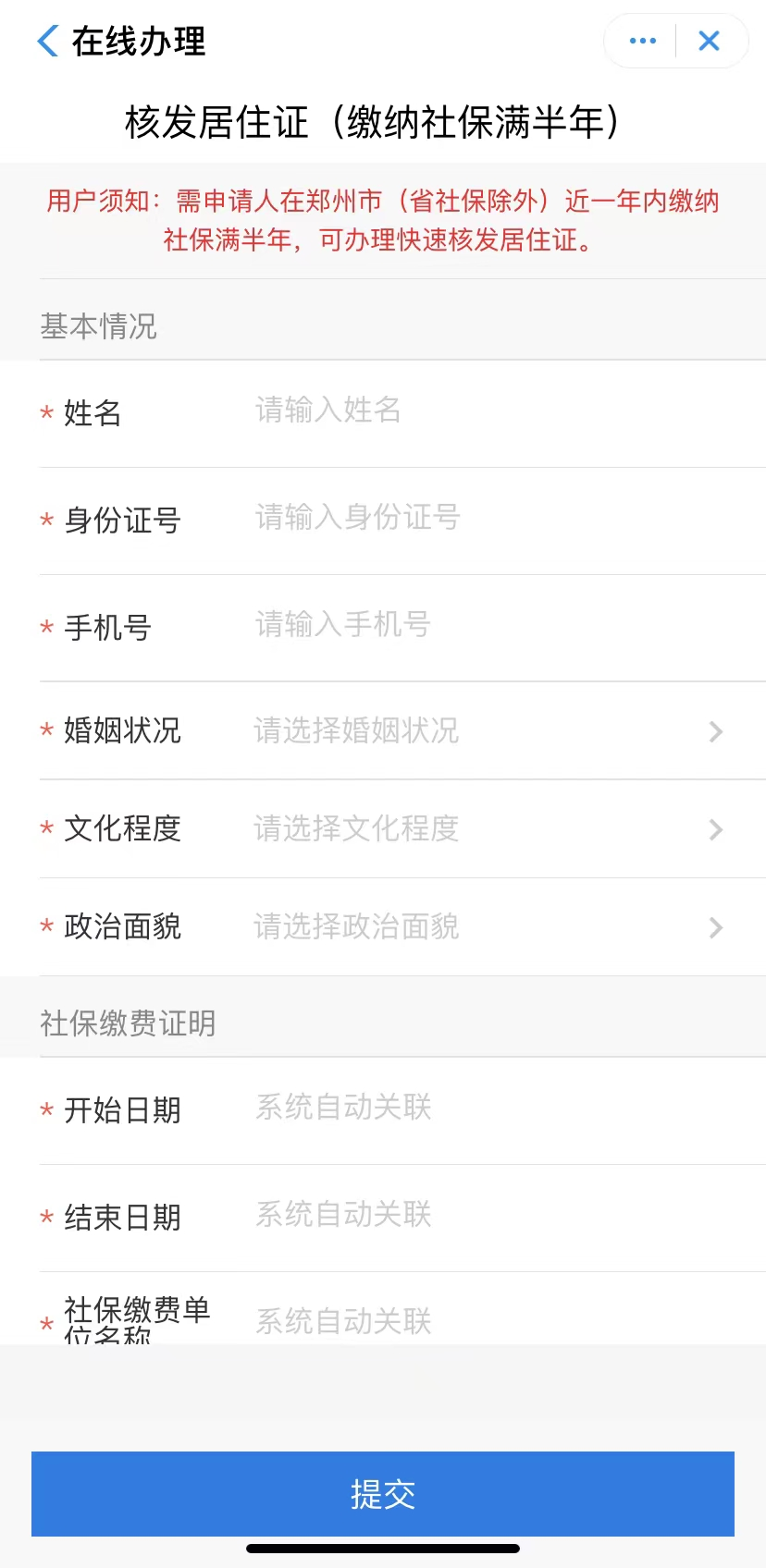Tap the chevron on the 婚姻状况 row
This screenshot has width=766, height=1568.
[714, 732]
